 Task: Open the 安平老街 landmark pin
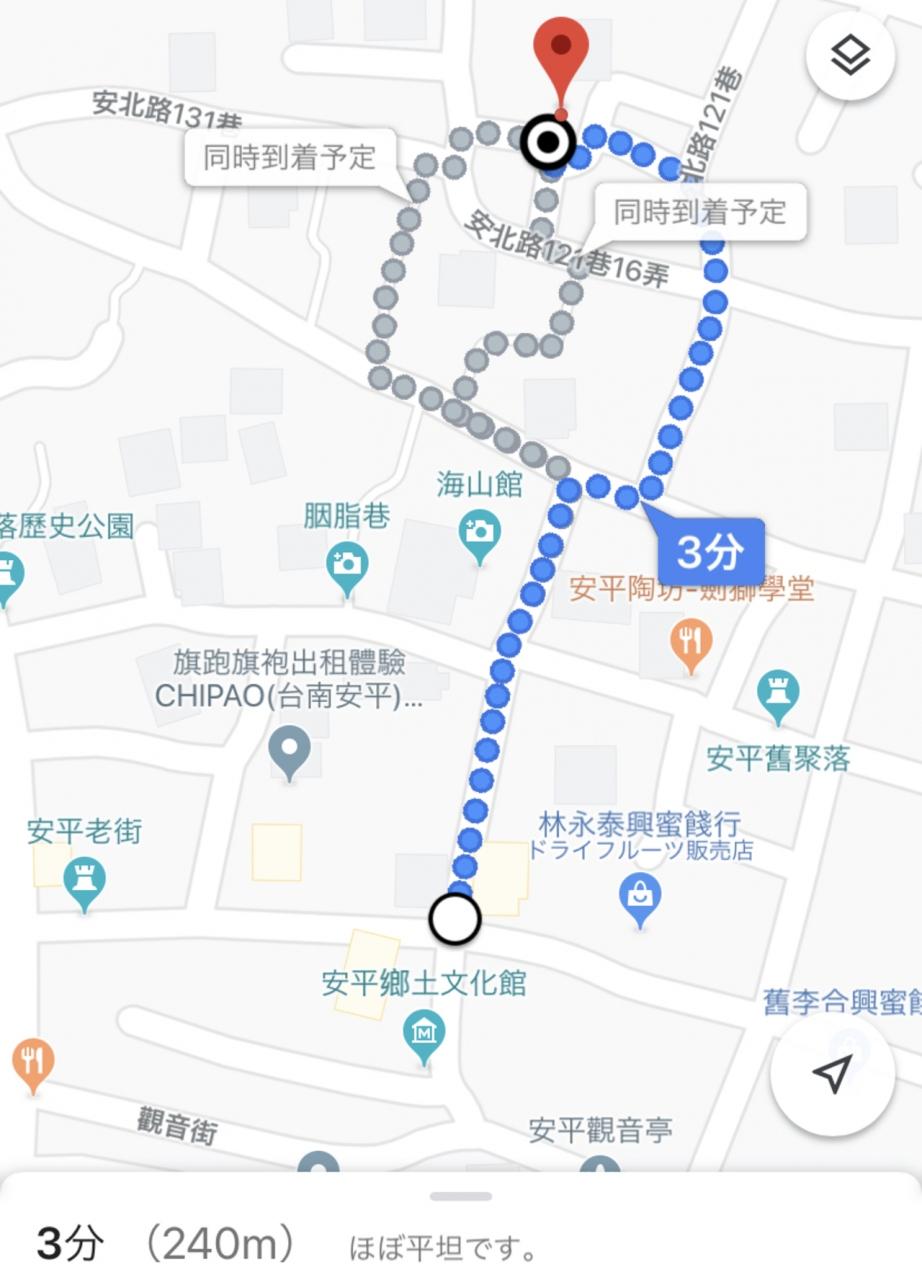tap(84, 881)
